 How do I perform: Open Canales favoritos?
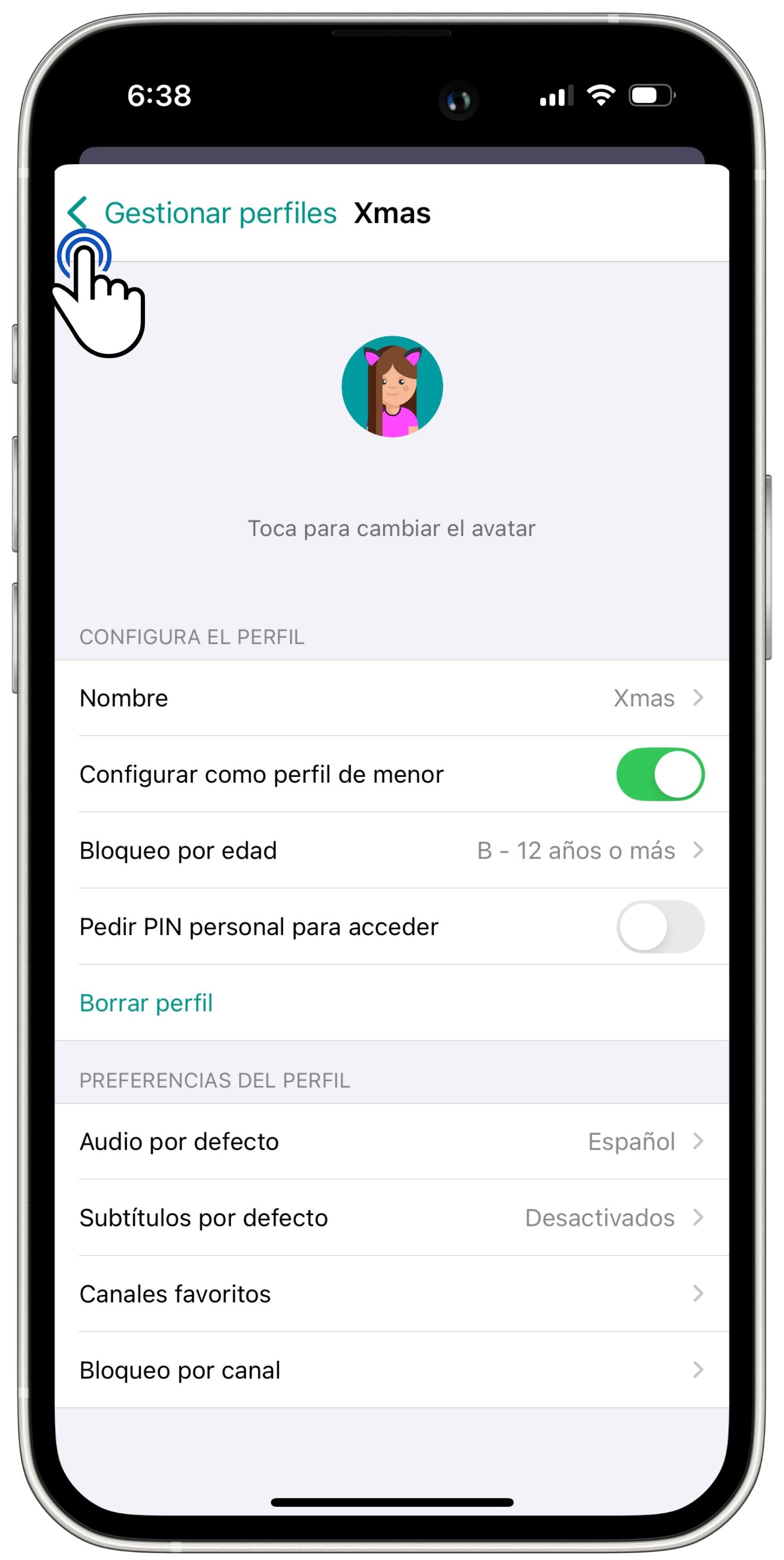tap(391, 1294)
